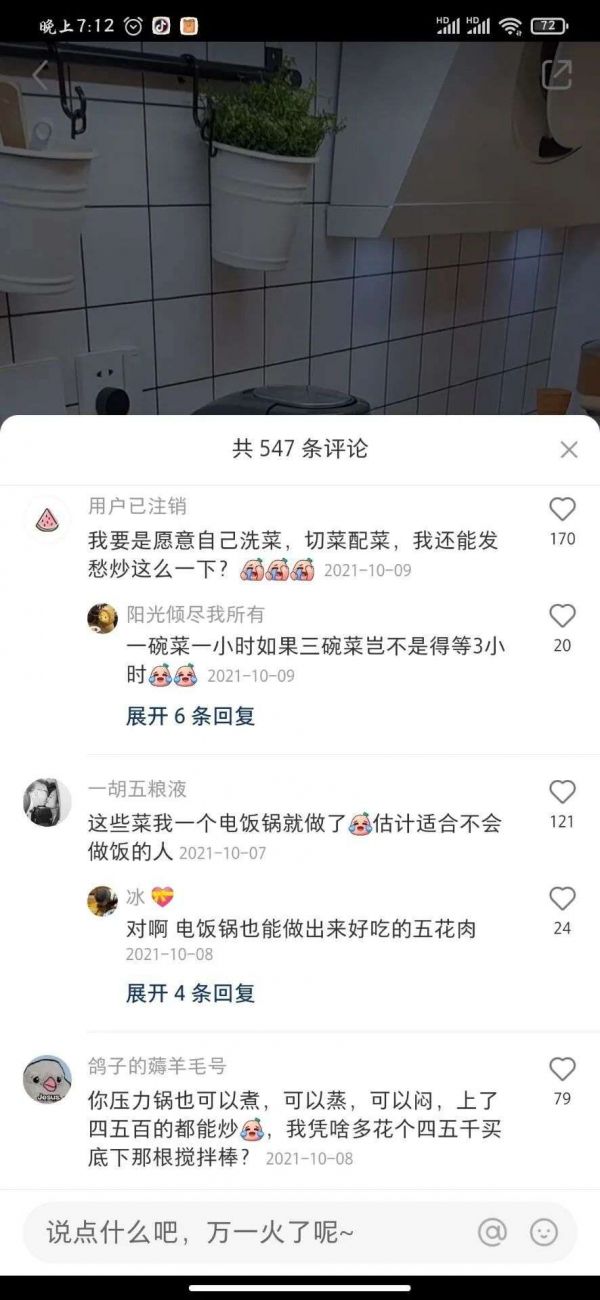Open 鸽子的薅羊毛号's profile avatar
Screen dimensions: 600x1300
coord(47,1079)
